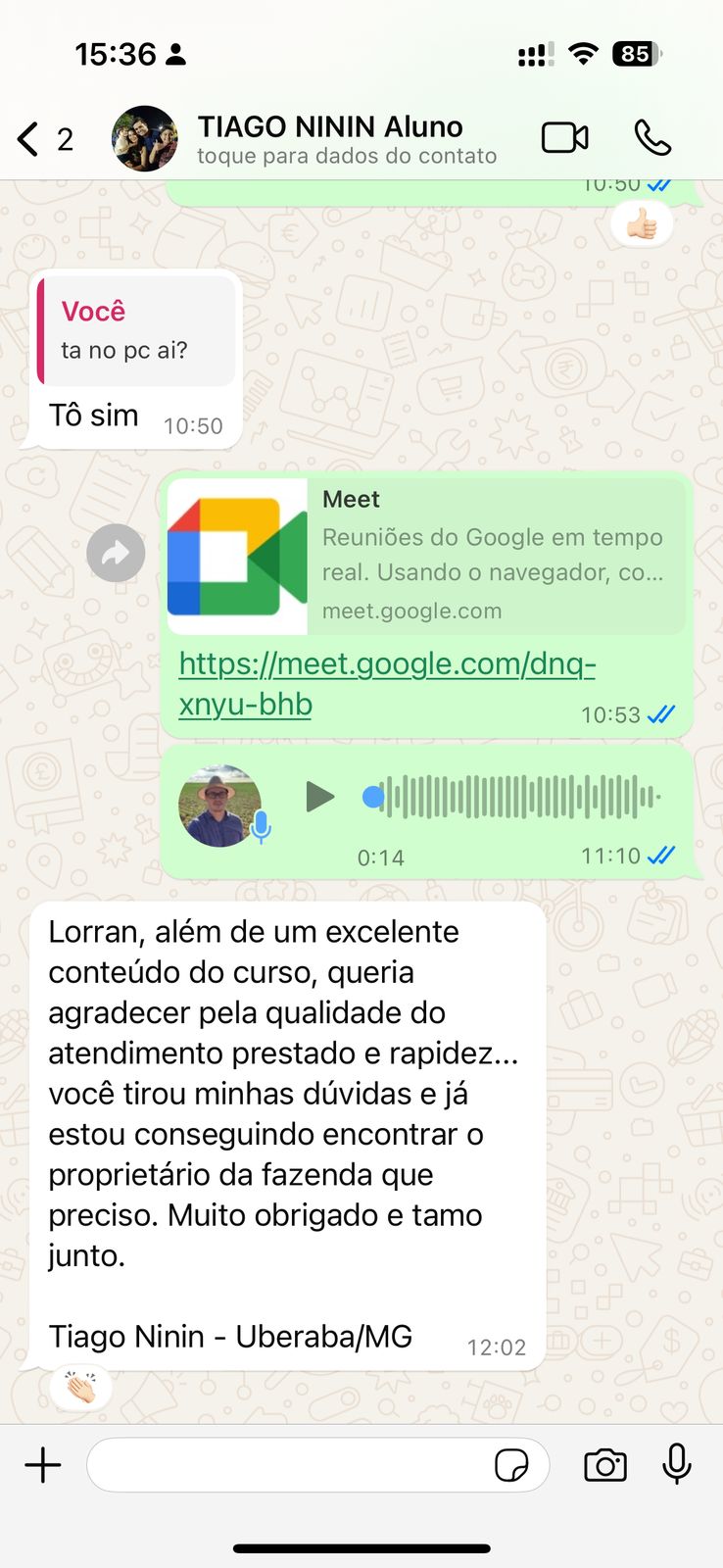This screenshot has height=1568, width=723.
Task: Tap the clapping hands reaction
Action: [x=81, y=1388]
